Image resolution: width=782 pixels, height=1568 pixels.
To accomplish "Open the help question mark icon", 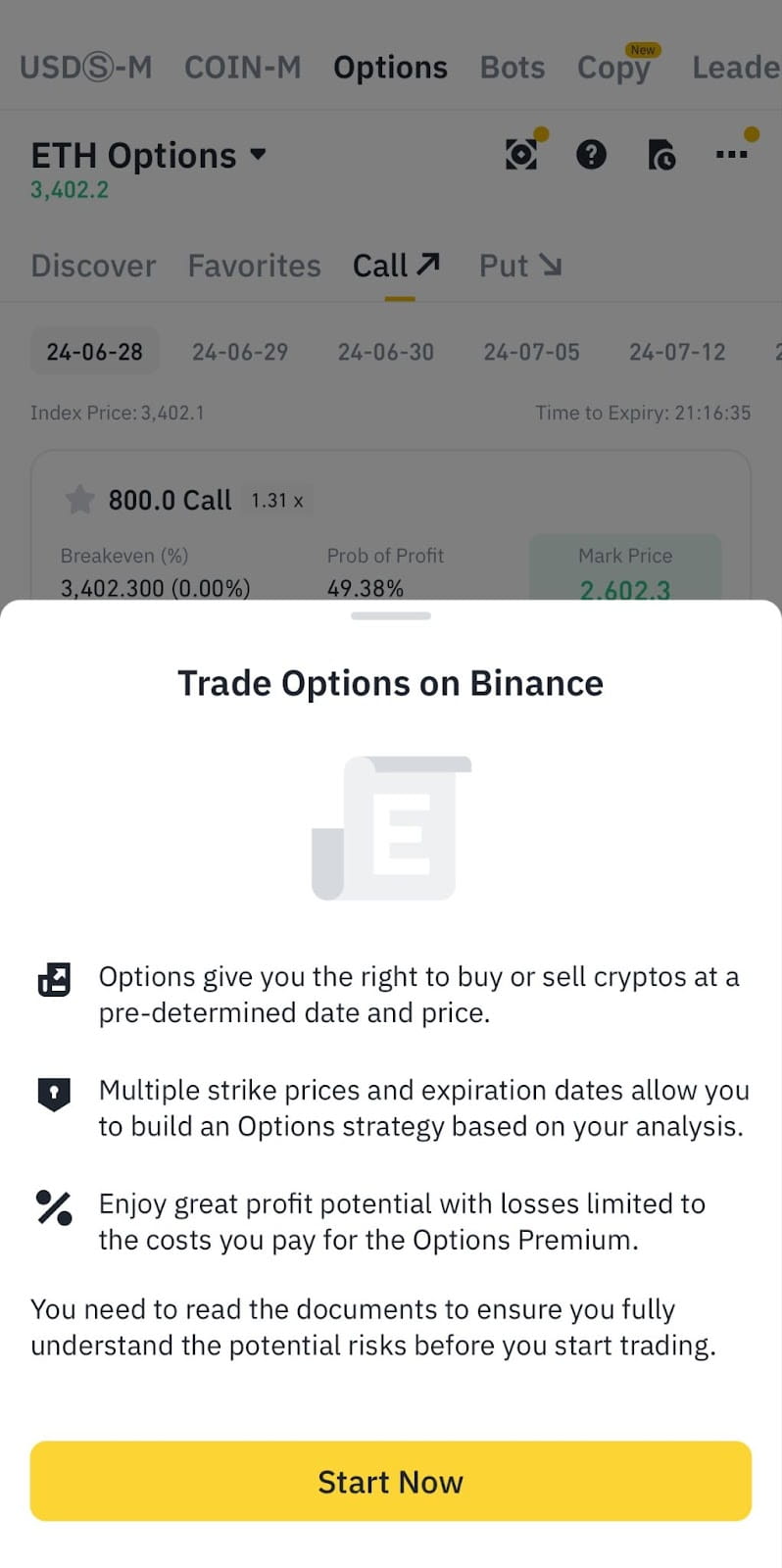I will (591, 155).
